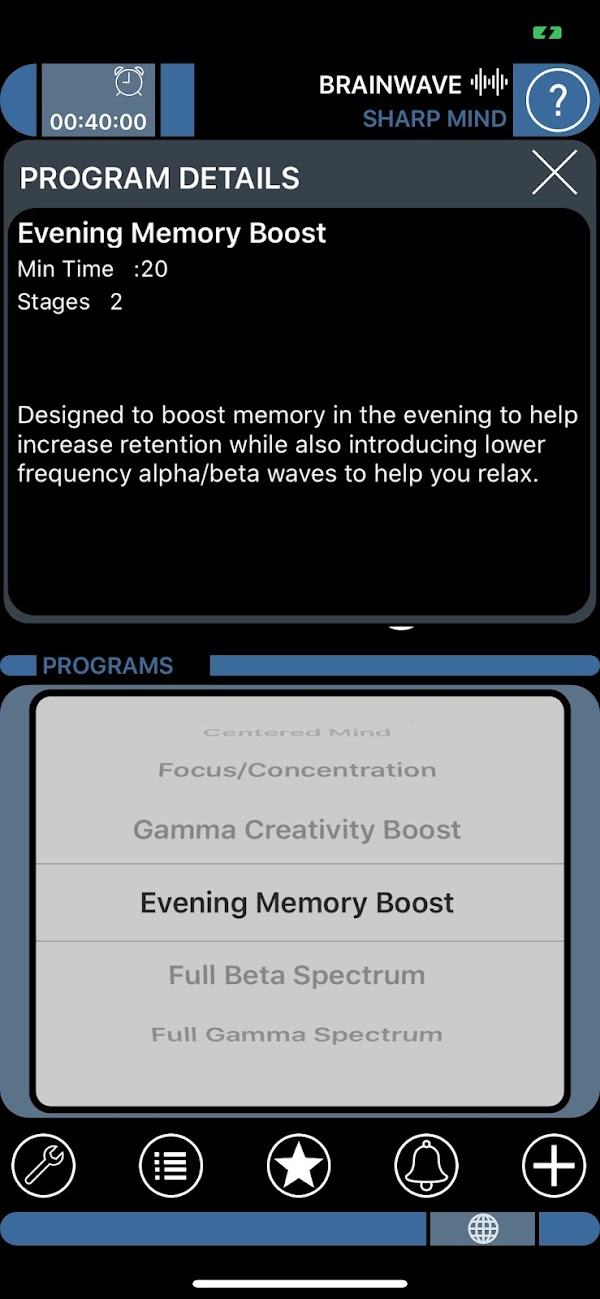Open the wrench settings icon
This screenshot has height=1299, width=600.
(x=43, y=1166)
